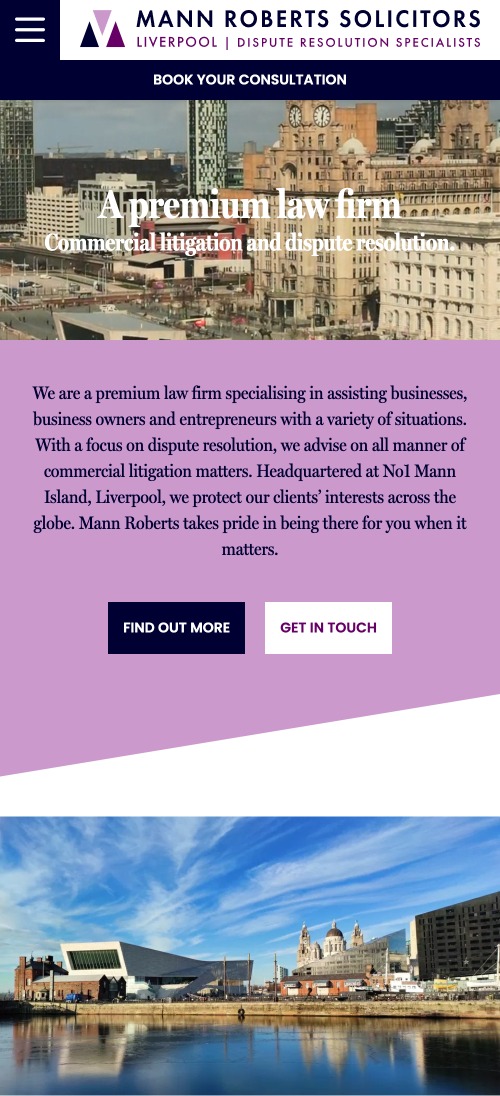Screen dimensions: 500x1096
Task: Tap the Find Out More button
Action: [x=176, y=628]
